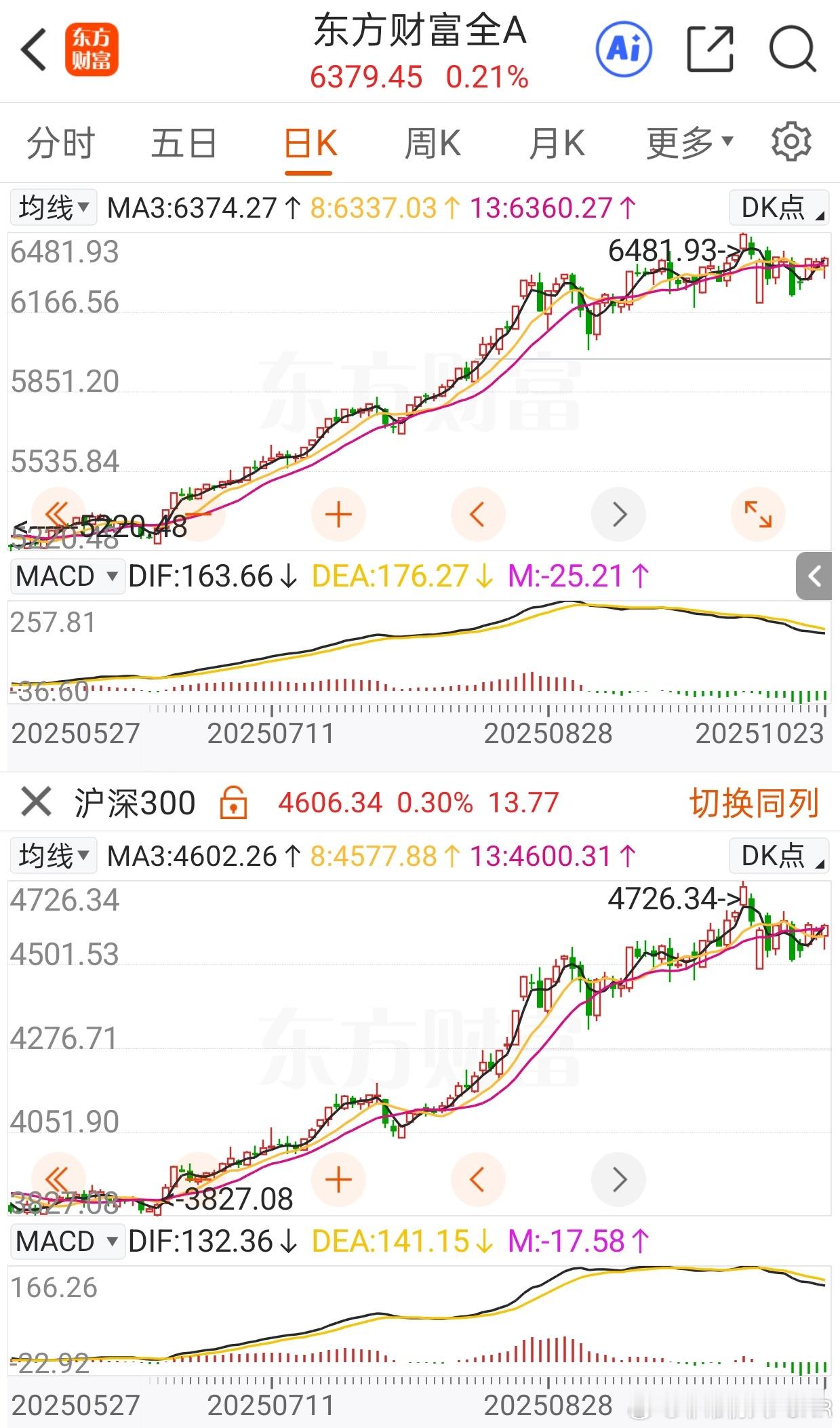This screenshot has height=1428, width=840.
Task: Go back using the top-left arrow
Action: click(34, 49)
